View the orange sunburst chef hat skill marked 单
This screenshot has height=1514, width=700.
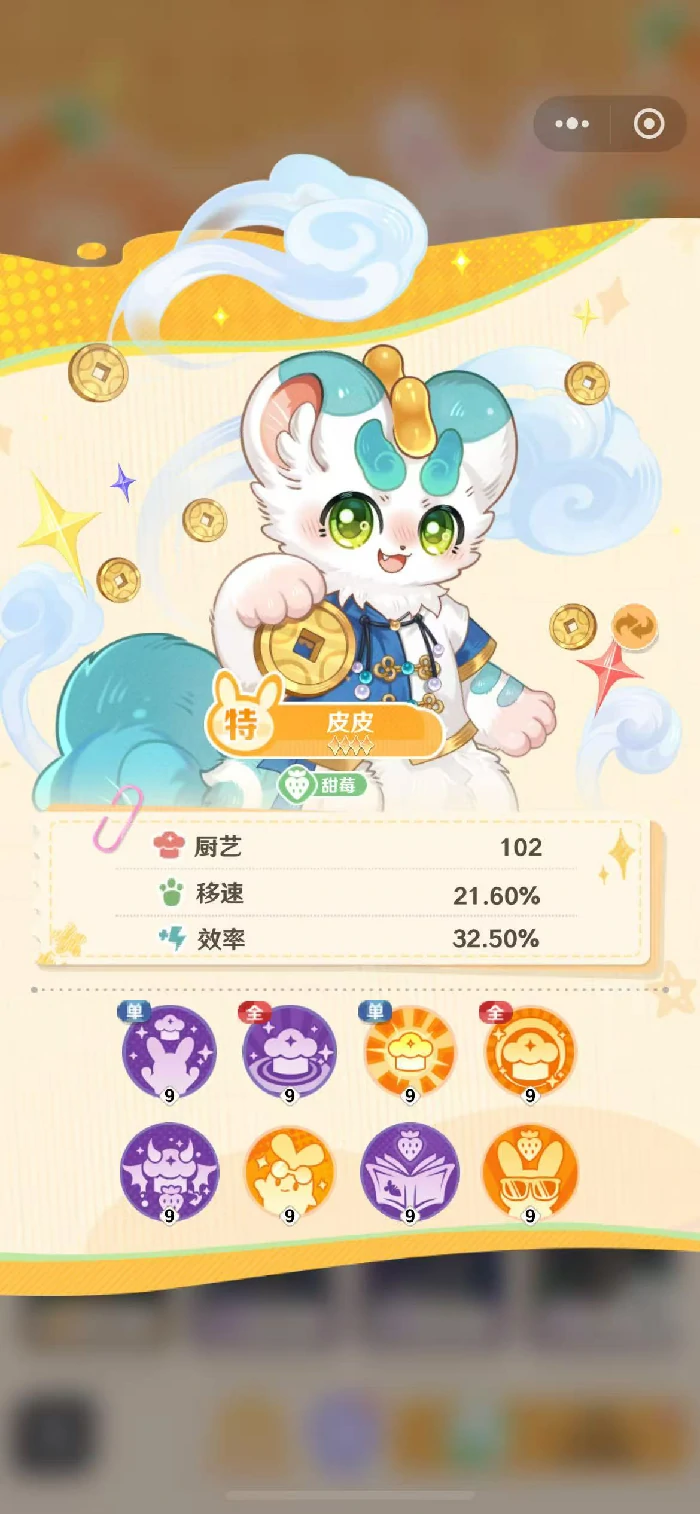(x=410, y=1052)
